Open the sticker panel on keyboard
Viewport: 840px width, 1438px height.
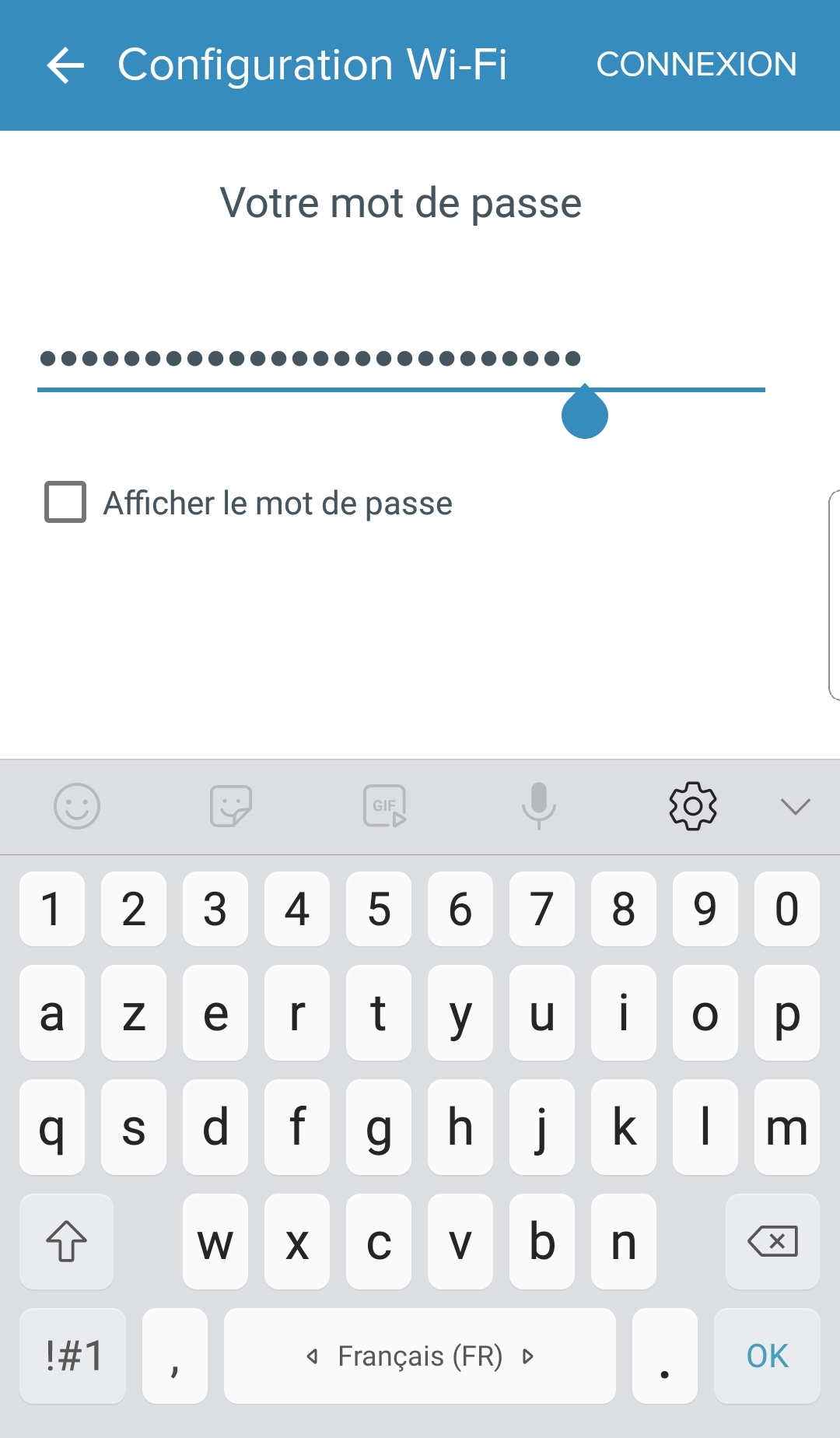point(231,806)
